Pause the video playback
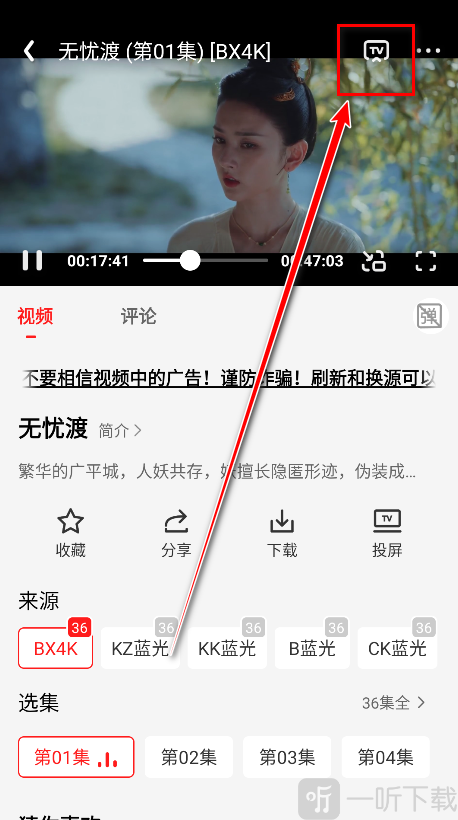The image size is (458, 820). tap(32, 260)
